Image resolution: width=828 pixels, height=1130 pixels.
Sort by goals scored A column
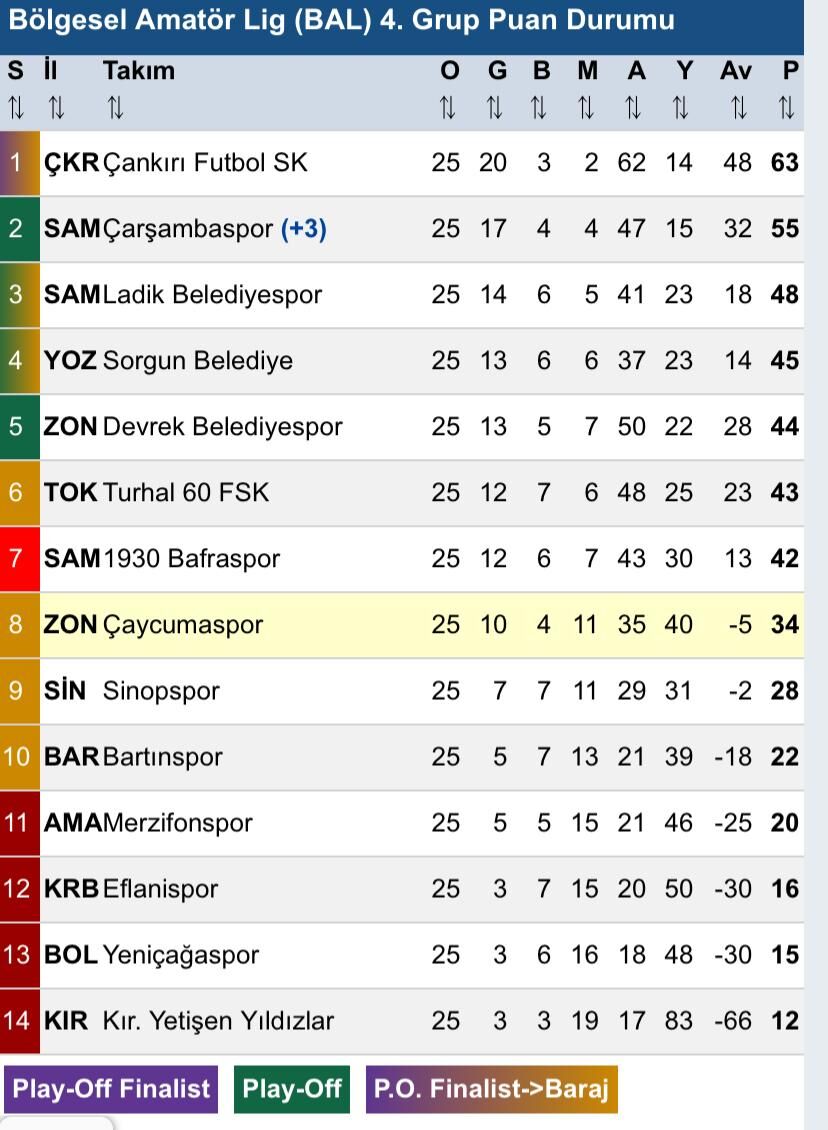pos(634,107)
